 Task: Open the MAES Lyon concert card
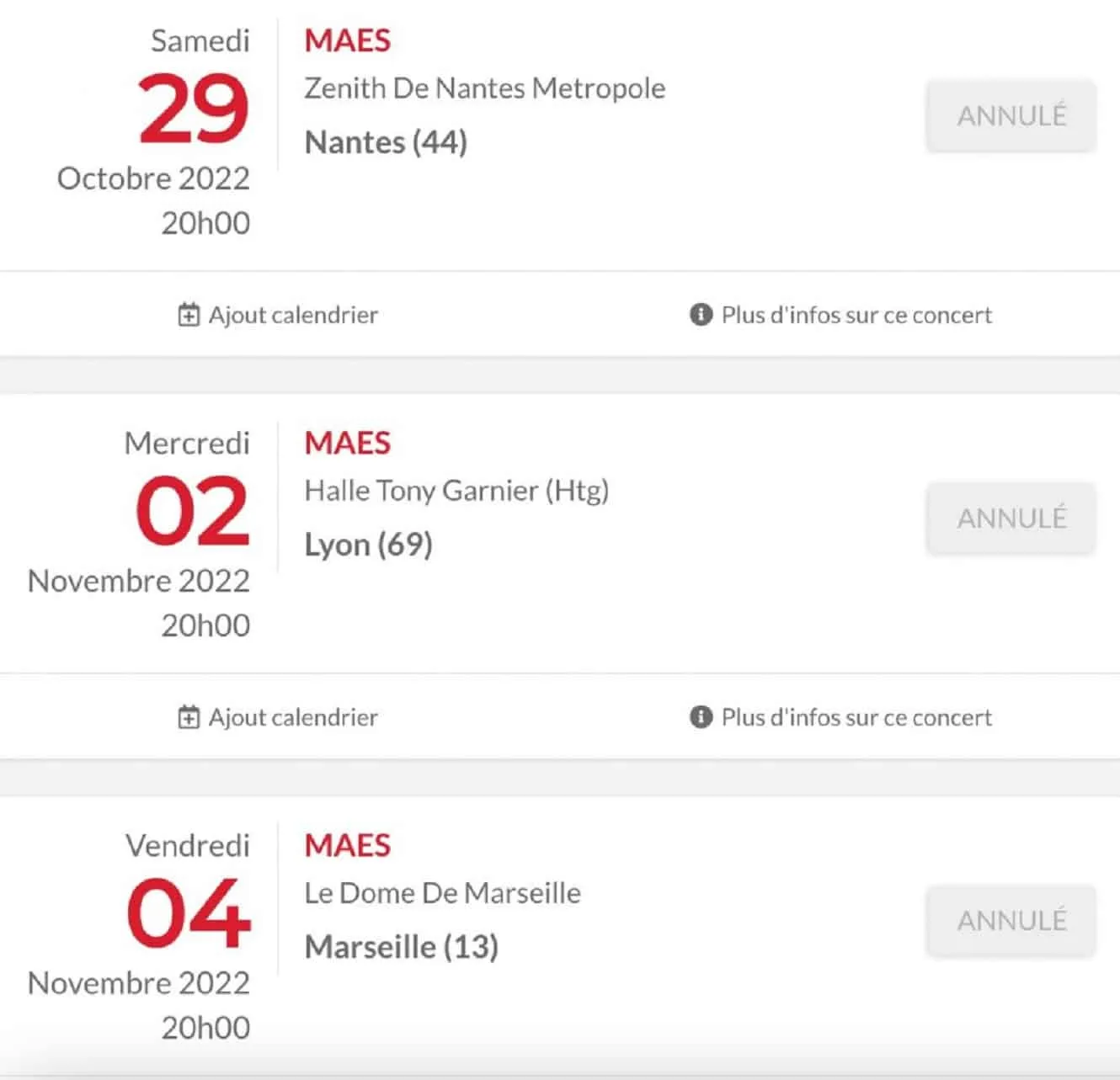(347, 443)
